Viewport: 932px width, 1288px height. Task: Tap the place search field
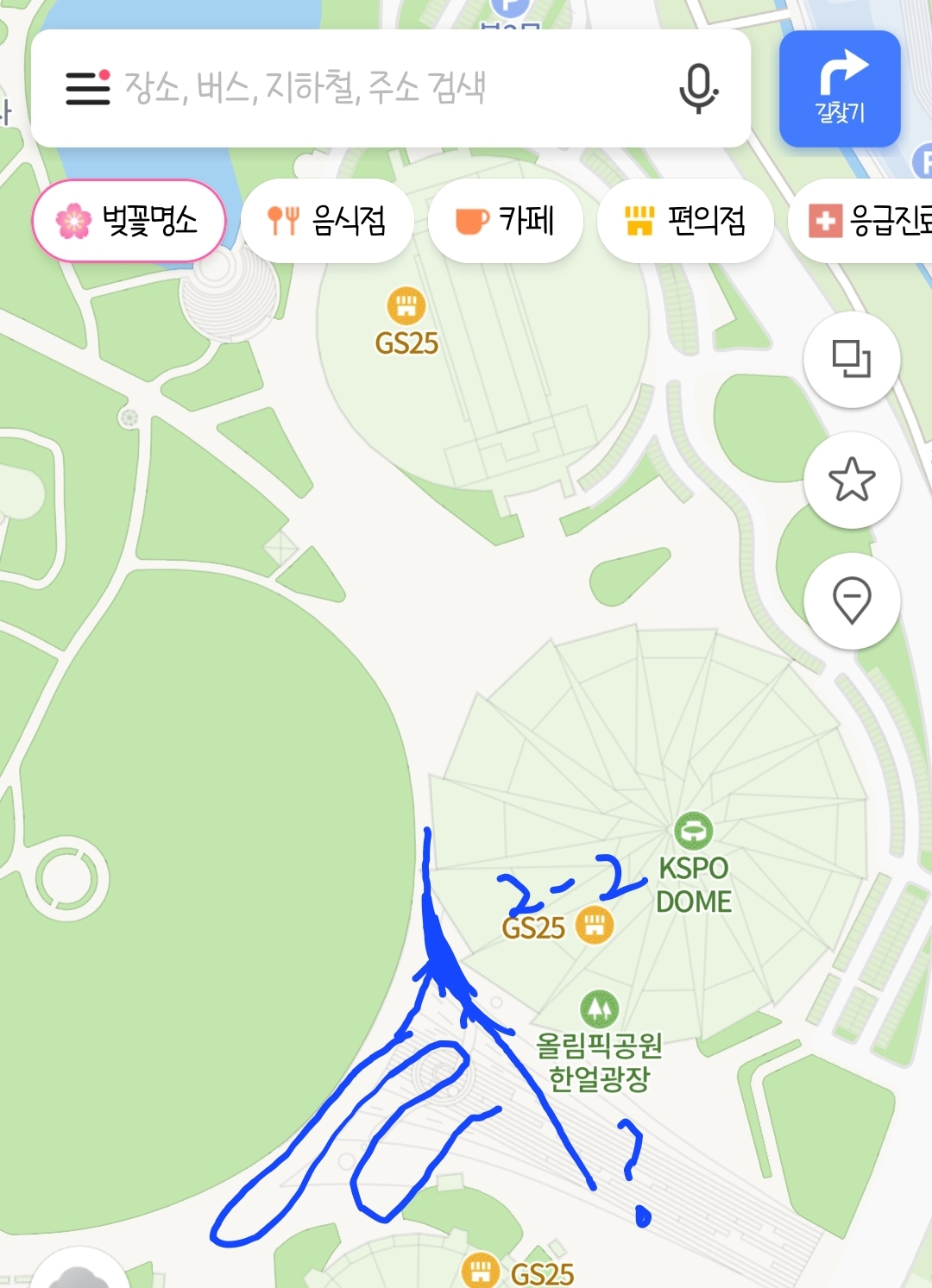[x=380, y=88]
